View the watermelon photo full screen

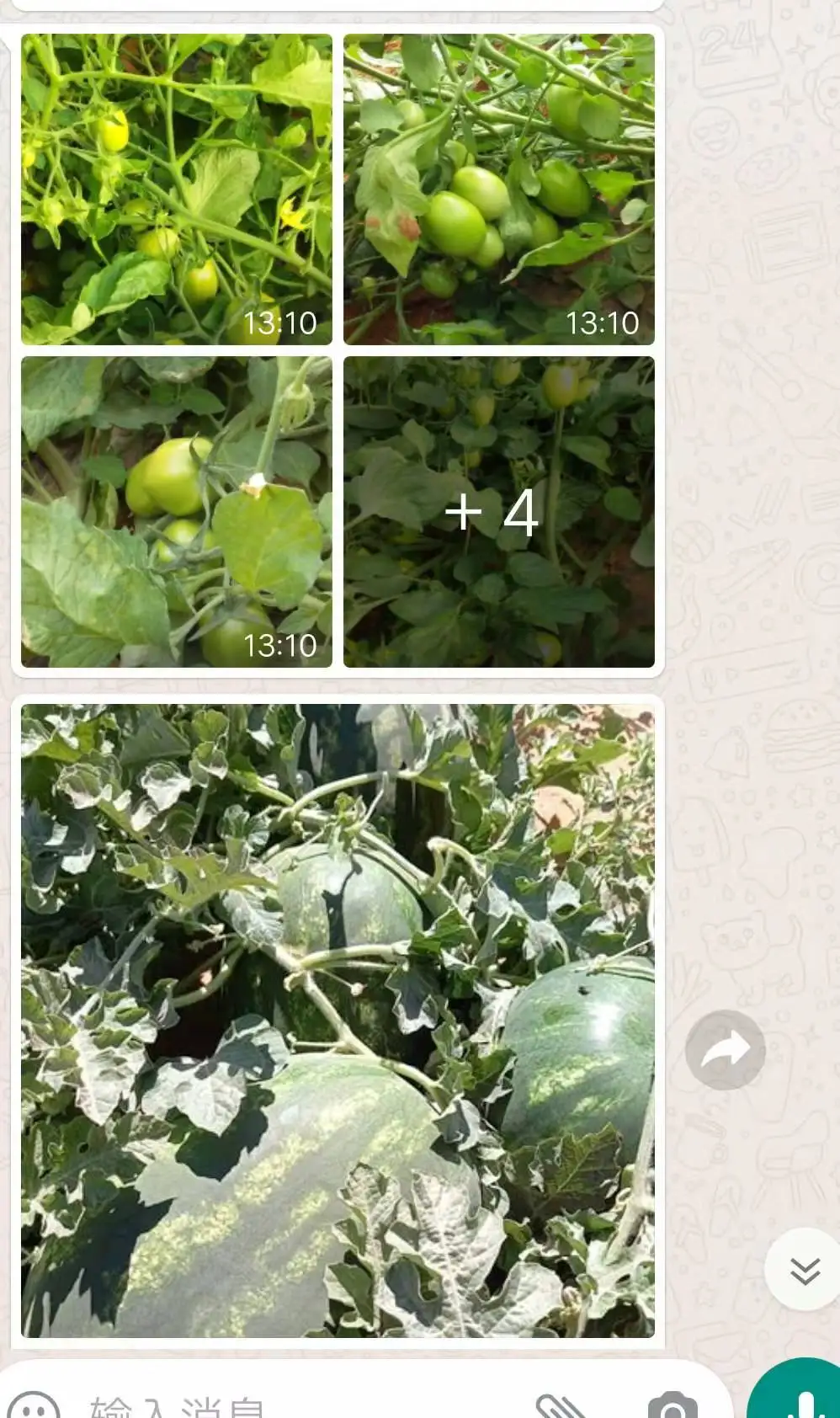pyautogui.click(x=338, y=1021)
